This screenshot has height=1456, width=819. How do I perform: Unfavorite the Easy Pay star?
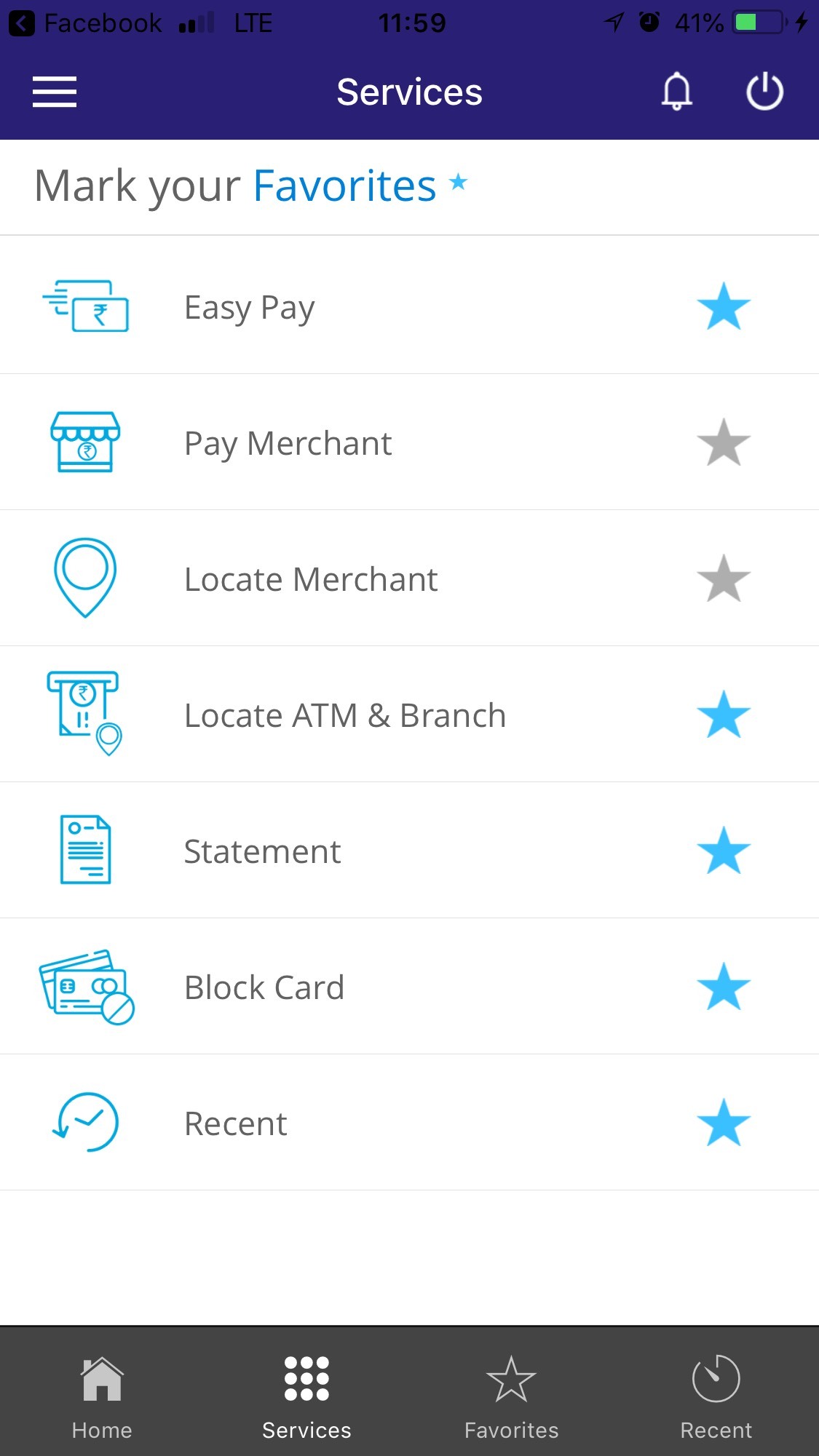click(723, 306)
